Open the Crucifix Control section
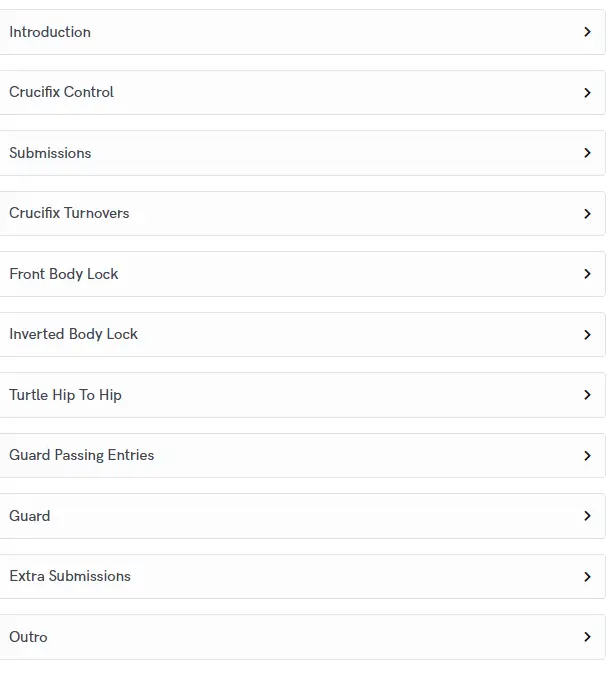 pos(300,92)
